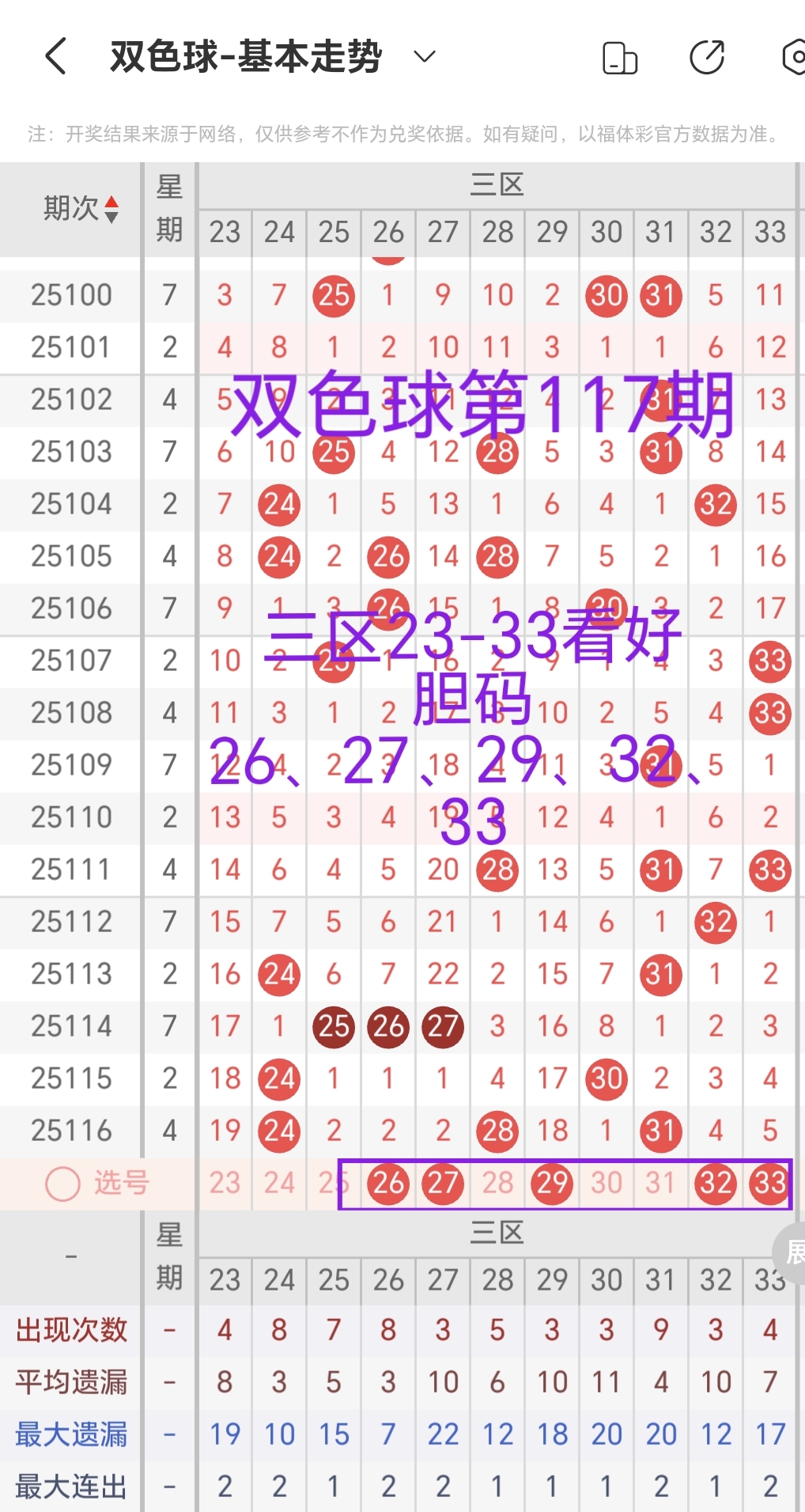This screenshot has height=1512, width=805.
Task: Toggle ball 28 in the 选号 row
Action: [x=497, y=1182]
